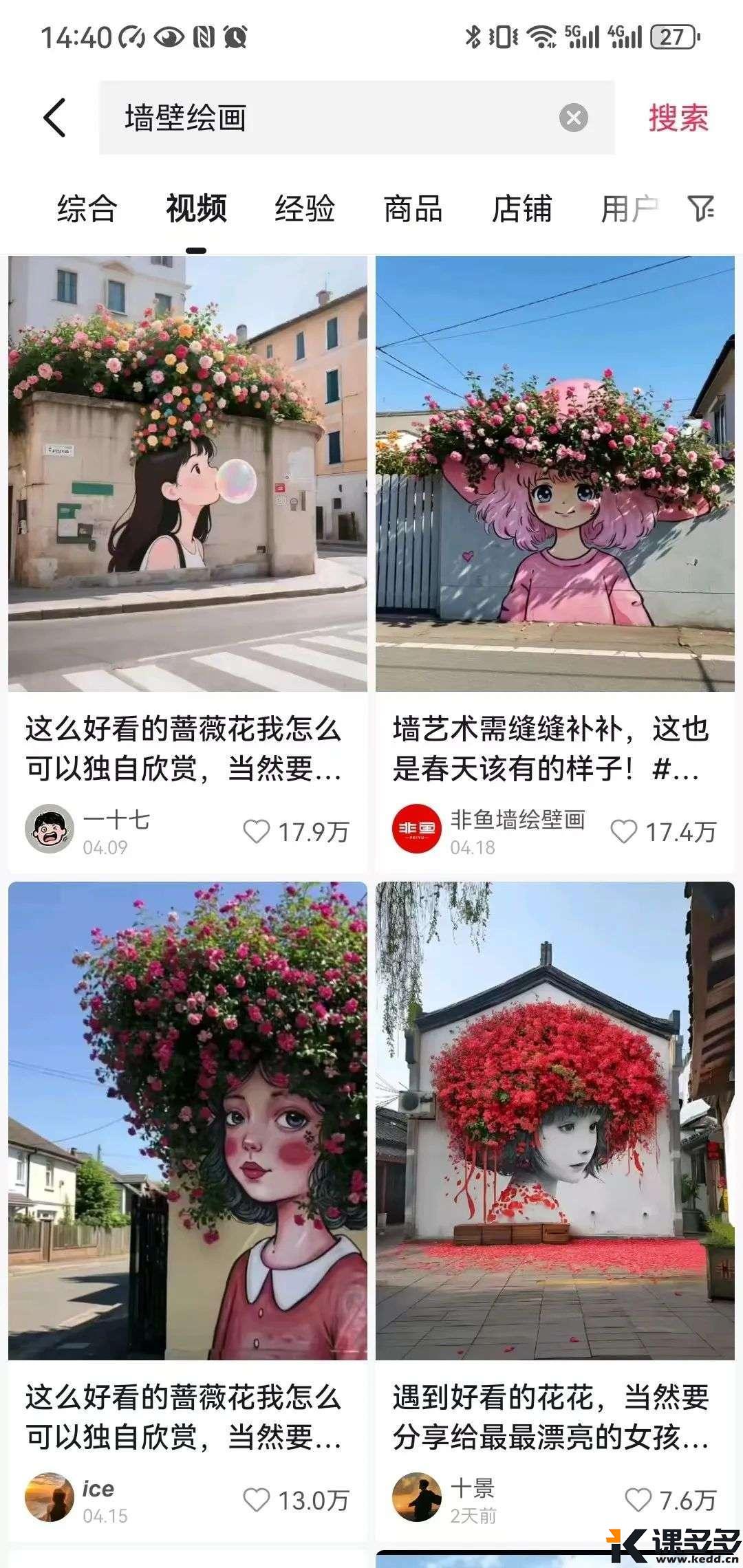Switch to the 用户 tab
Viewport: 743px width, 1568px height.
[x=629, y=208]
